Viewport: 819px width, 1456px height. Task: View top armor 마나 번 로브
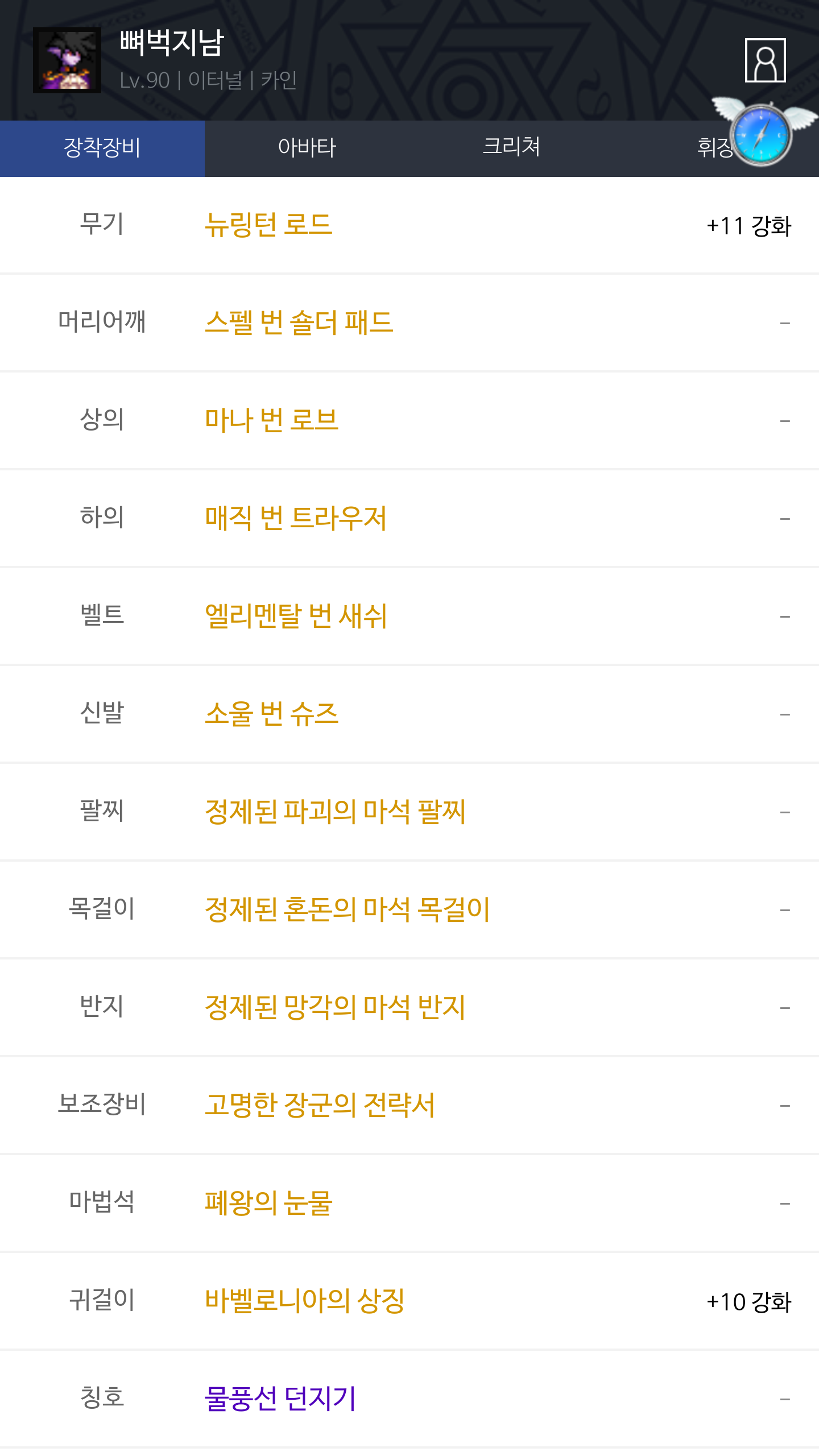click(272, 420)
